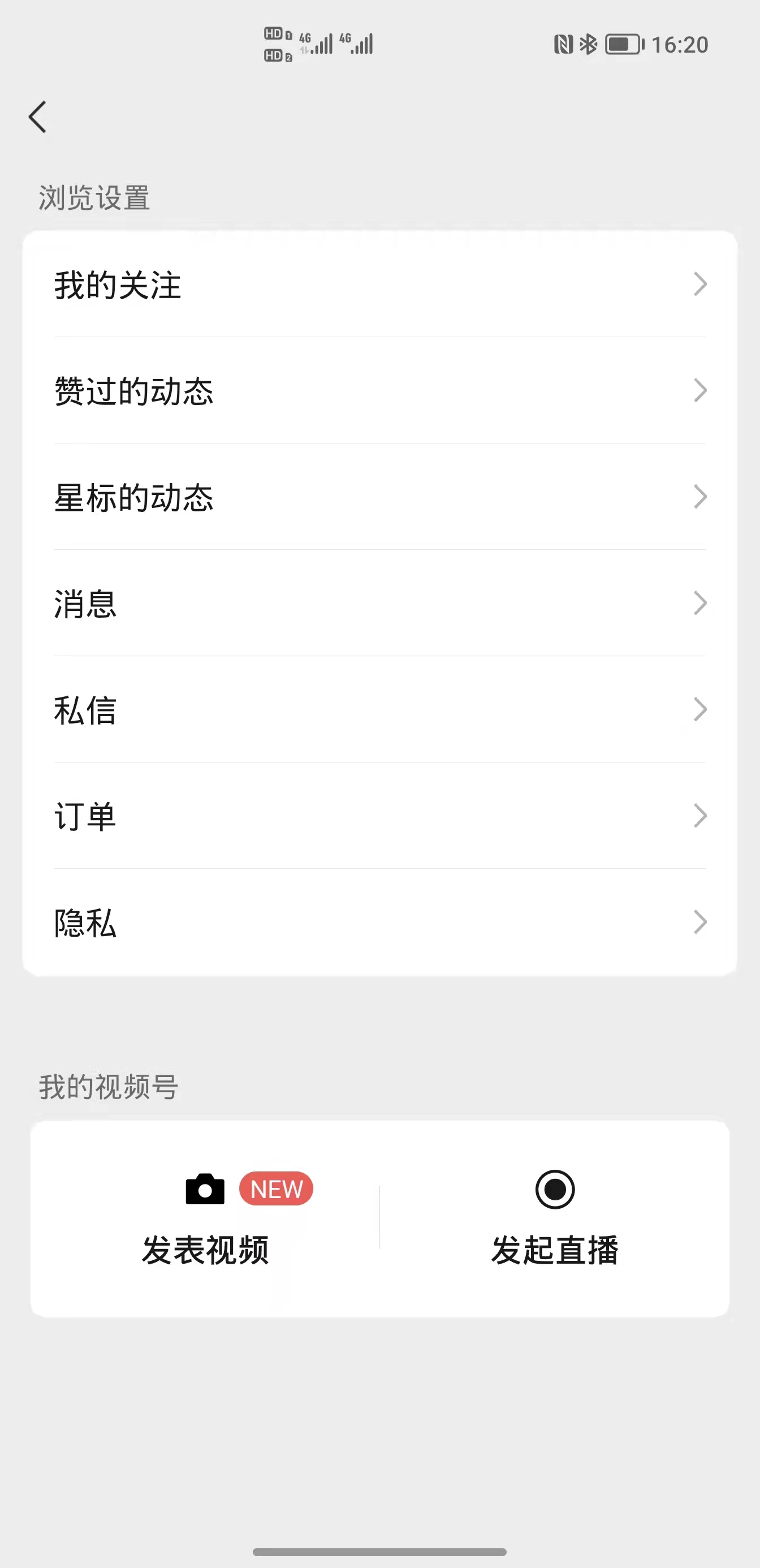Select the 浏览设置 section header
Image resolution: width=760 pixels, height=1568 pixels.
click(x=94, y=195)
